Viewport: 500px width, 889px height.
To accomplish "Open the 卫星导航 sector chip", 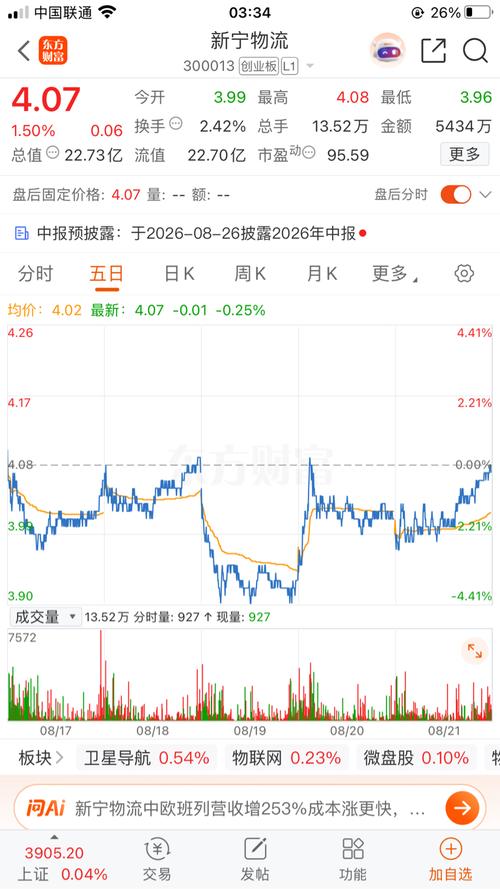I will click(146, 758).
